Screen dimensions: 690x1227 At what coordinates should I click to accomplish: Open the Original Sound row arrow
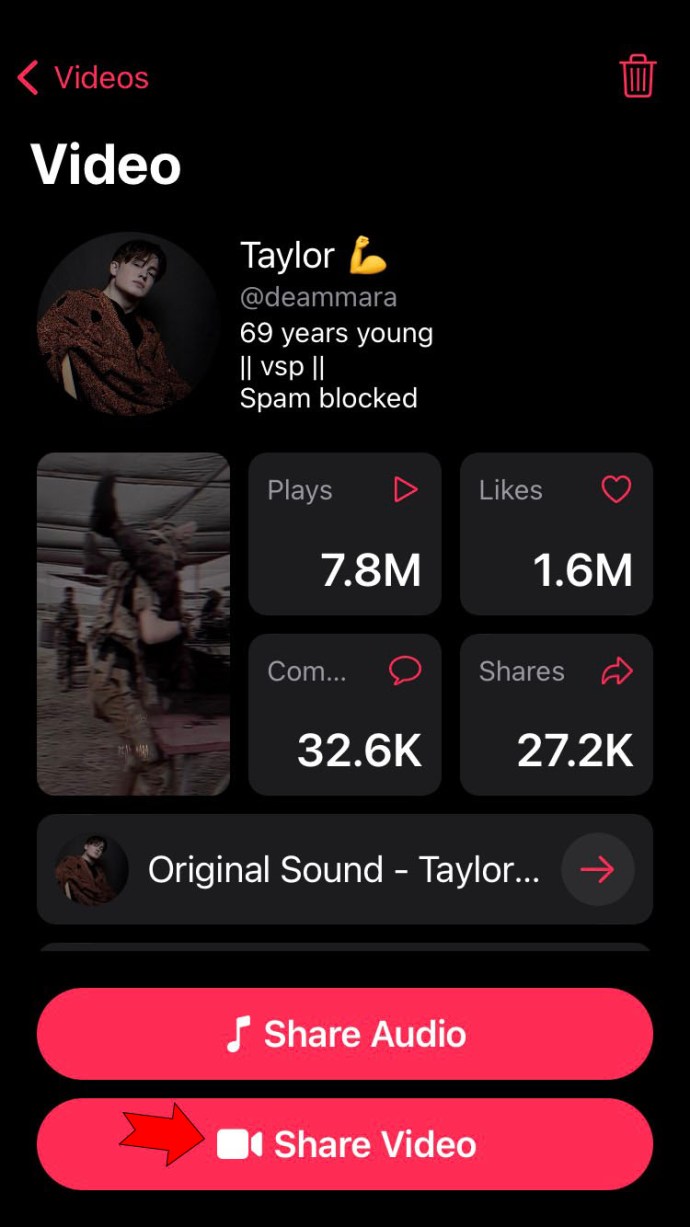(597, 870)
